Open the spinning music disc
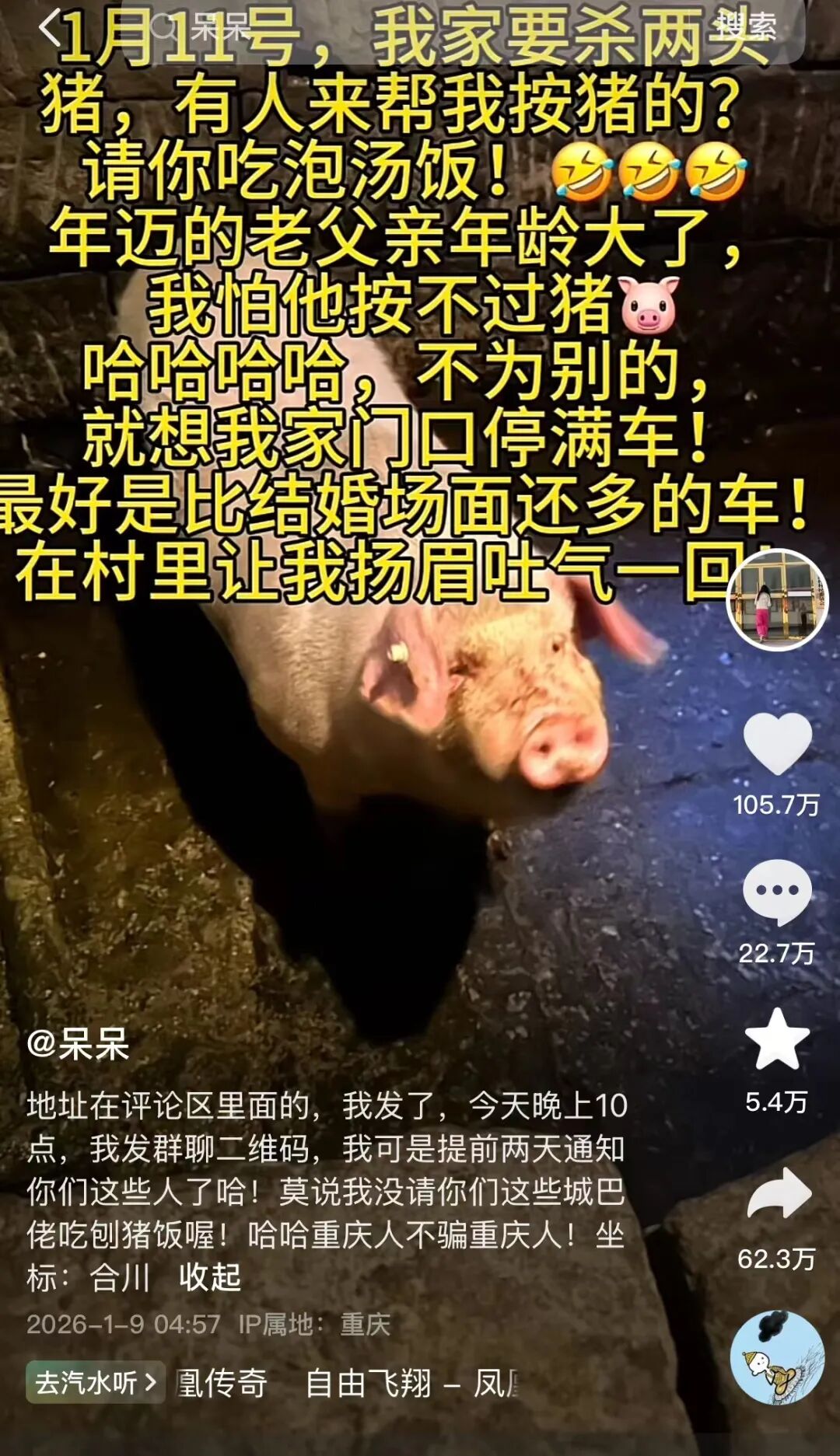 [776, 1358]
